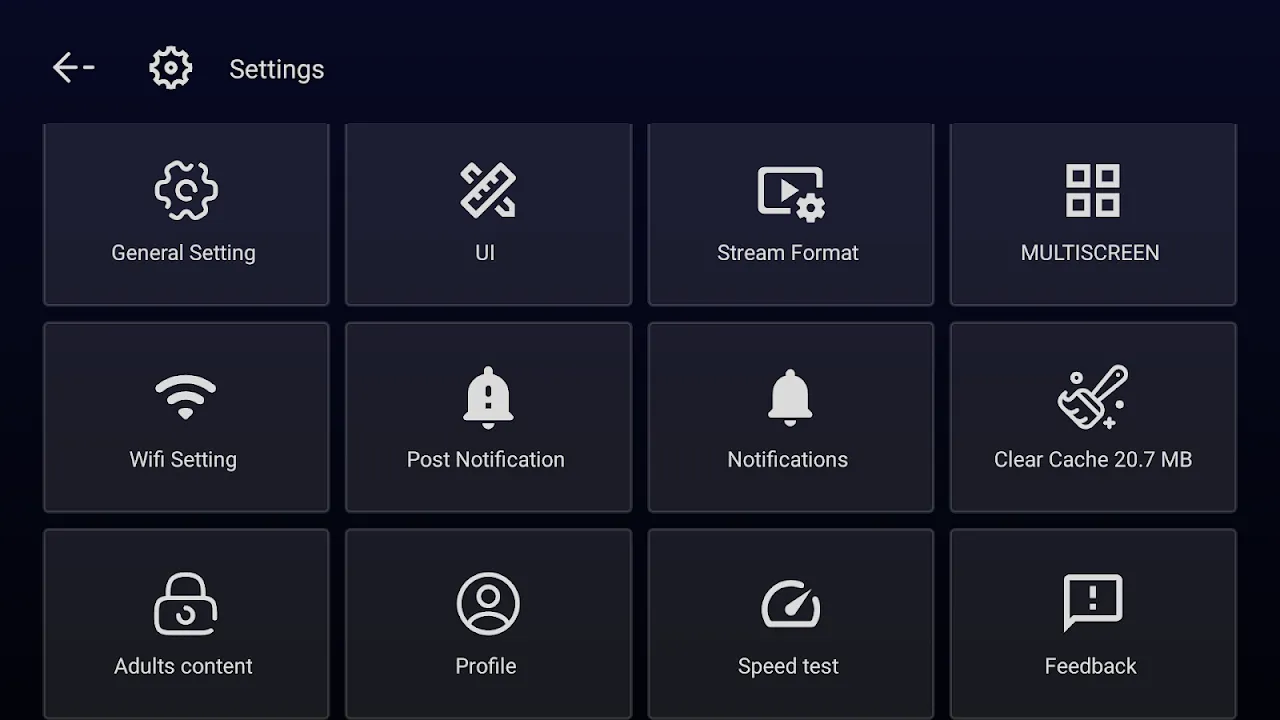Select the Post Notification tile
The image size is (1280, 720).
488,417
